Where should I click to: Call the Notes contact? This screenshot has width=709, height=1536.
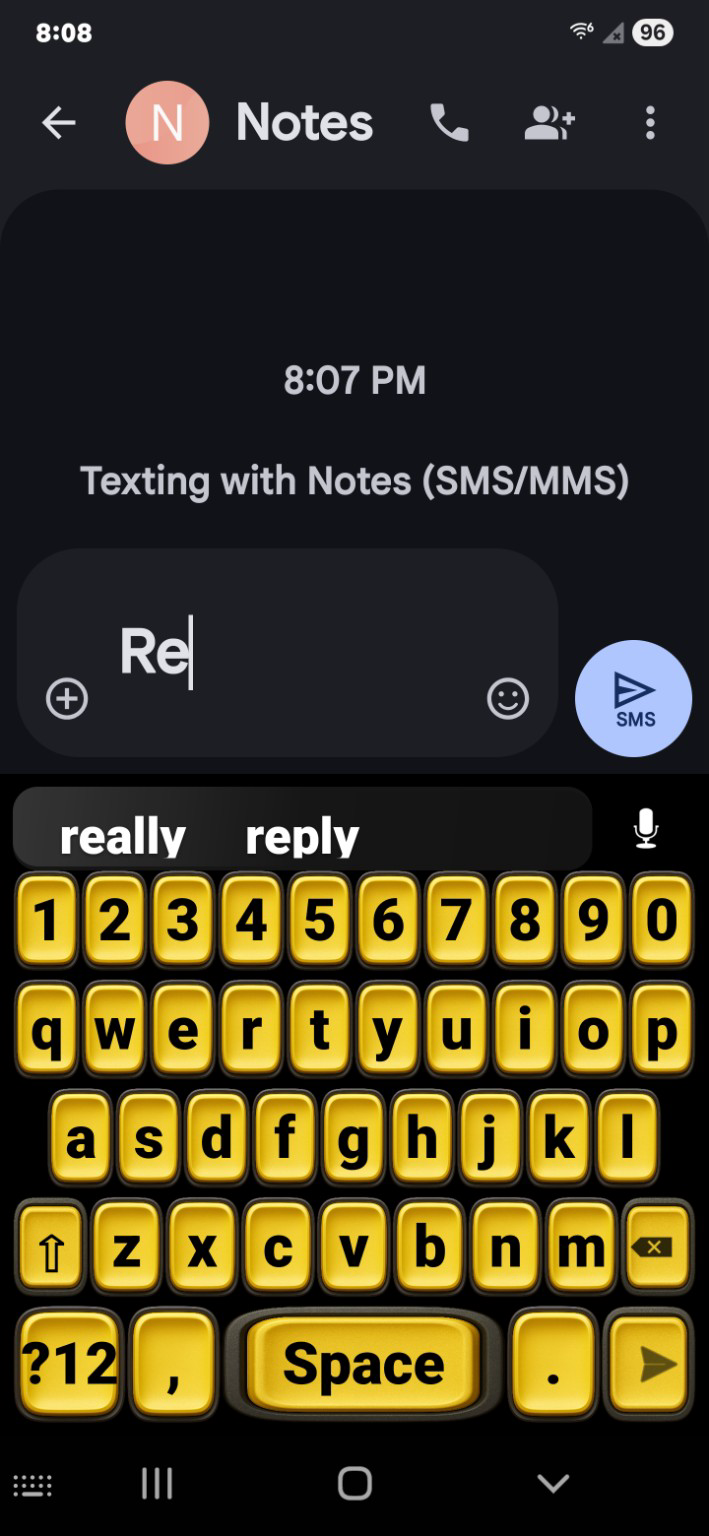[449, 123]
